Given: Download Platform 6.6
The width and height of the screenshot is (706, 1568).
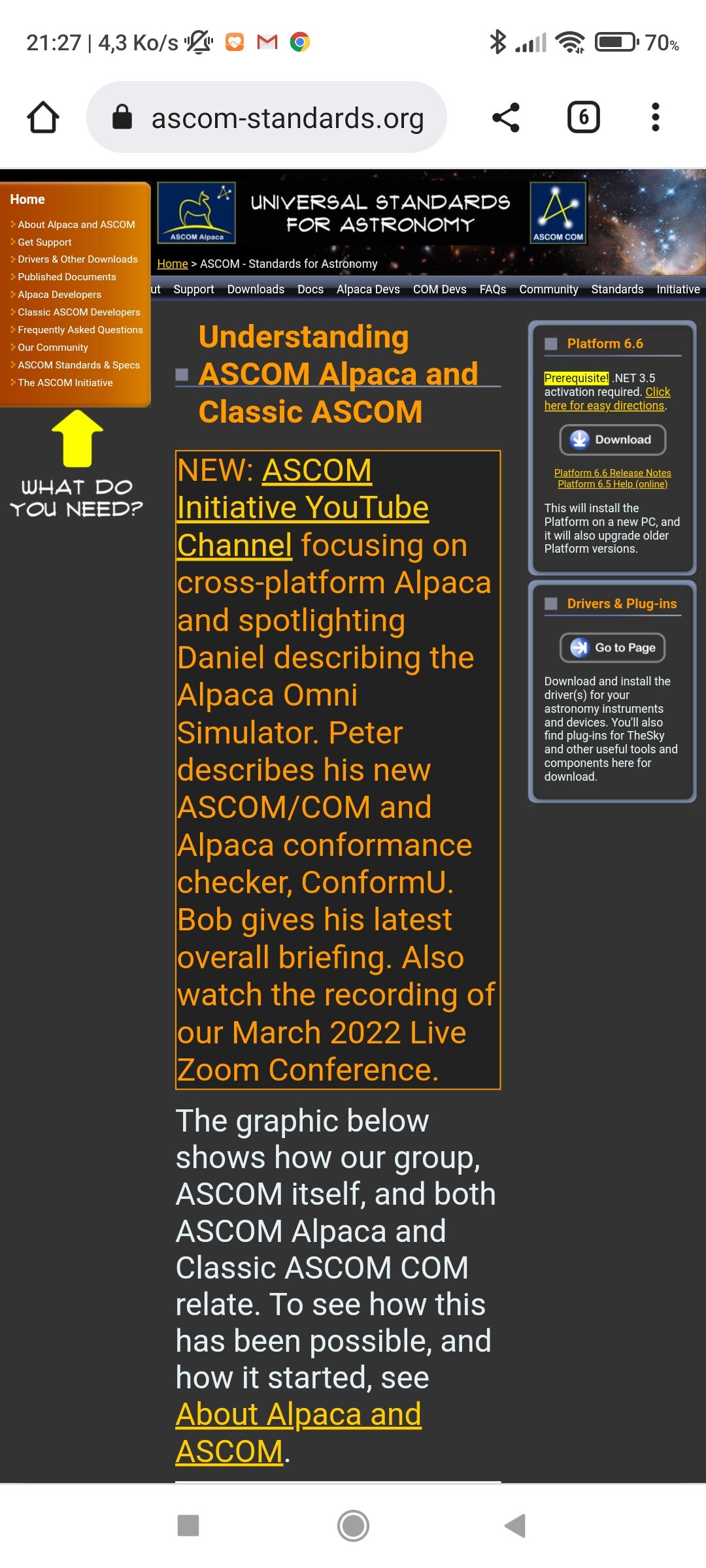Looking at the screenshot, I should point(613,440).
